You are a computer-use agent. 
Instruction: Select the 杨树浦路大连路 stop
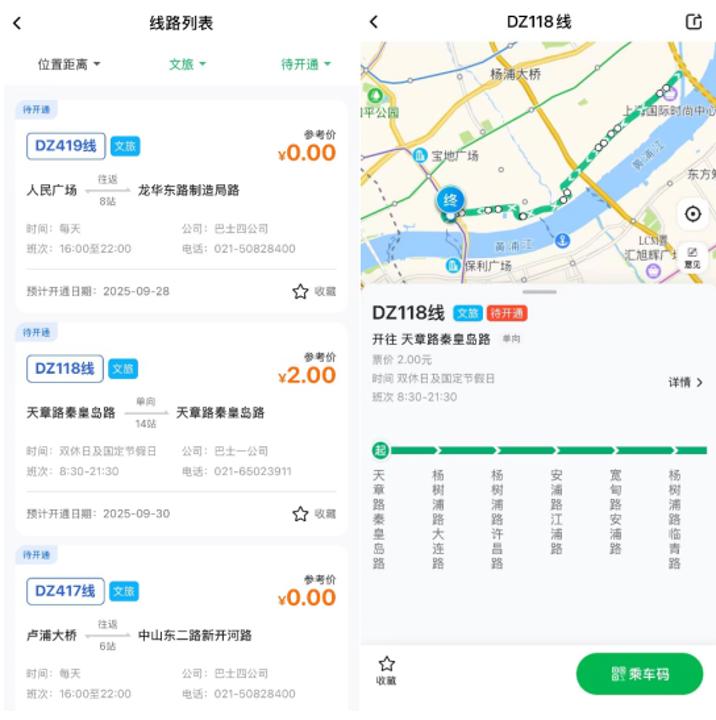pyautogui.click(x=438, y=518)
